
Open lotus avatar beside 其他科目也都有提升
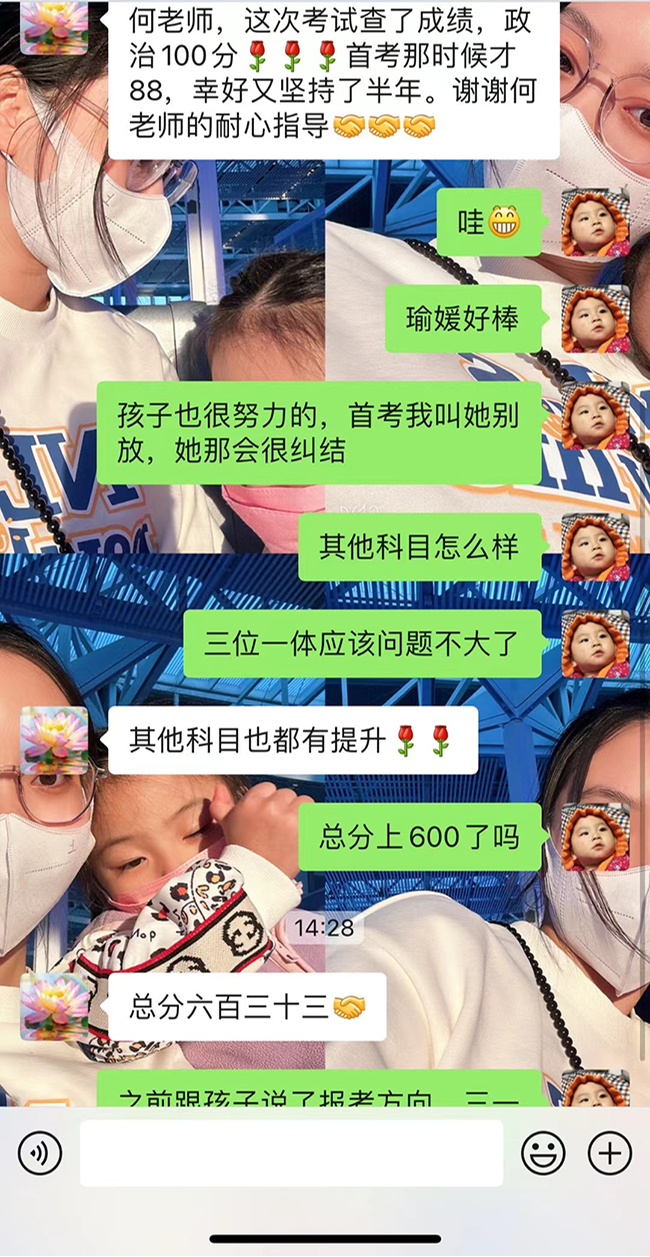tap(54, 740)
